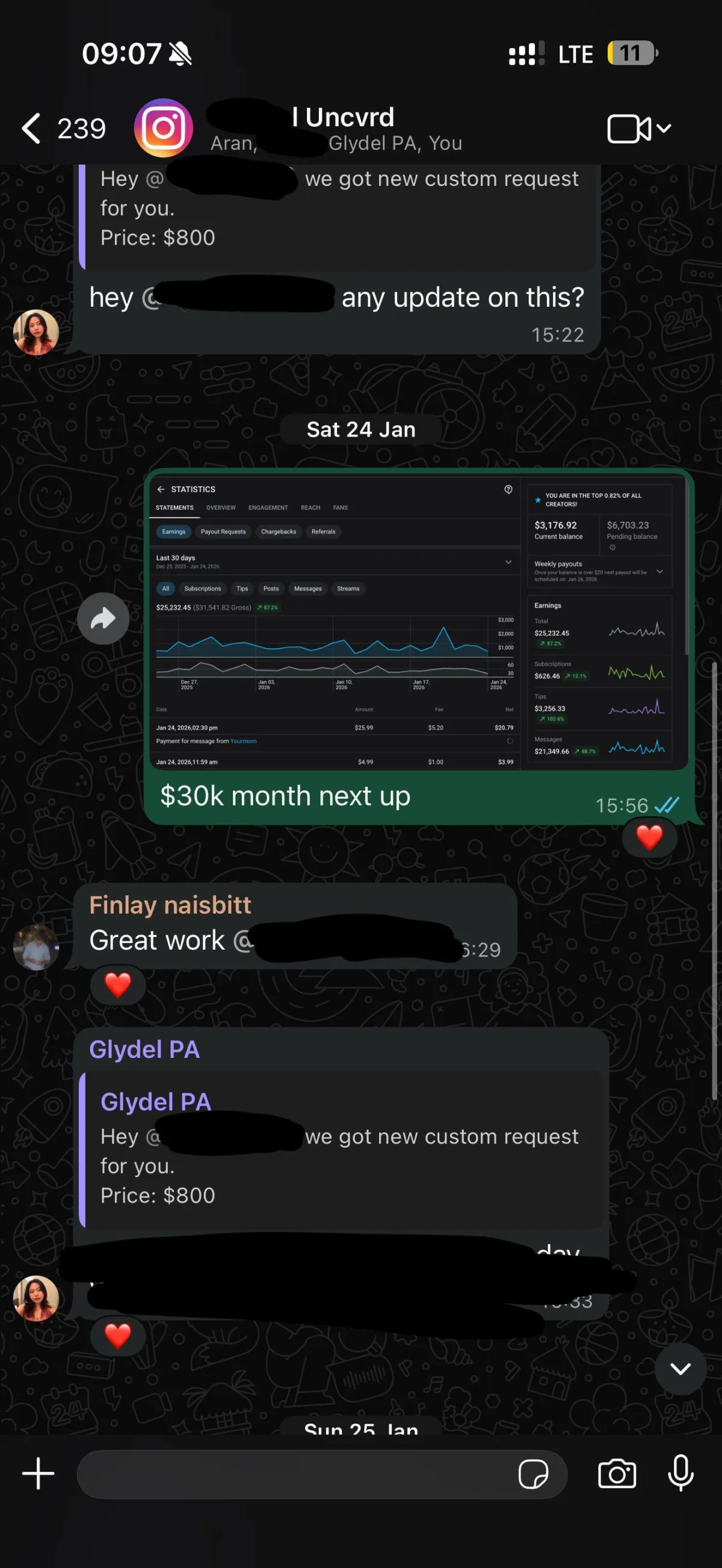Open the Uncvrd group info header
The width and height of the screenshot is (722, 1568).
click(x=343, y=129)
